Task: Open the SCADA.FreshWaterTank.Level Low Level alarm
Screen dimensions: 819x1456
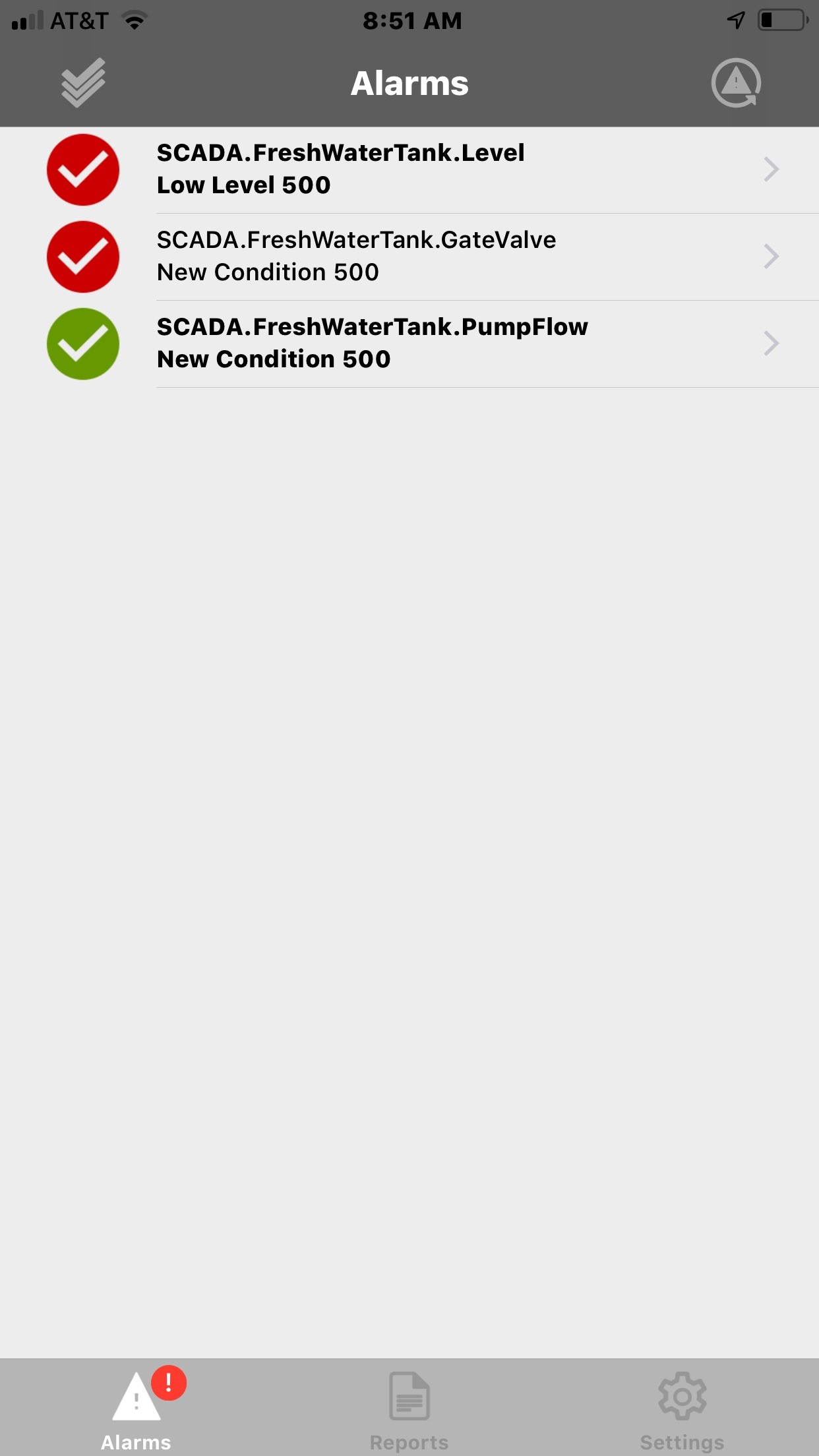Action: [409, 170]
